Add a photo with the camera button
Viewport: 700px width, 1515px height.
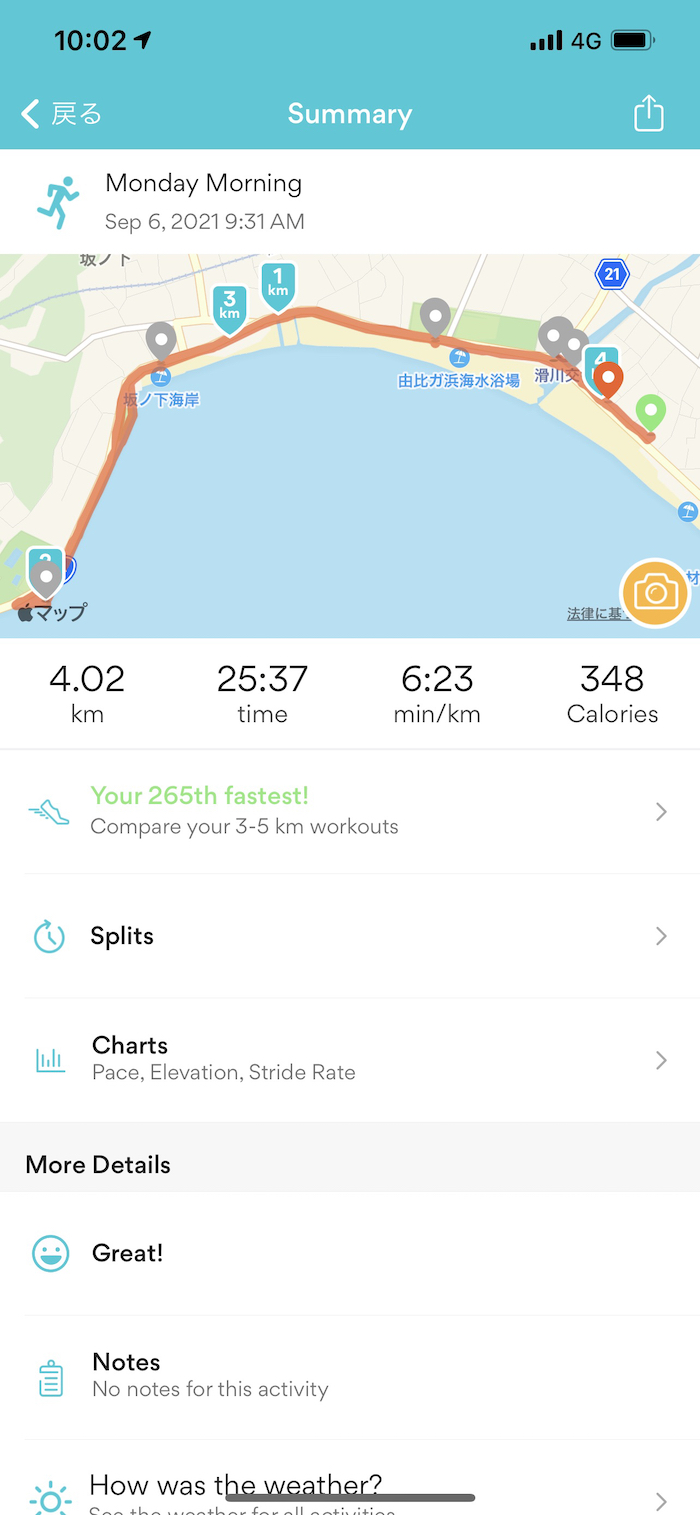[x=654, y=593]
